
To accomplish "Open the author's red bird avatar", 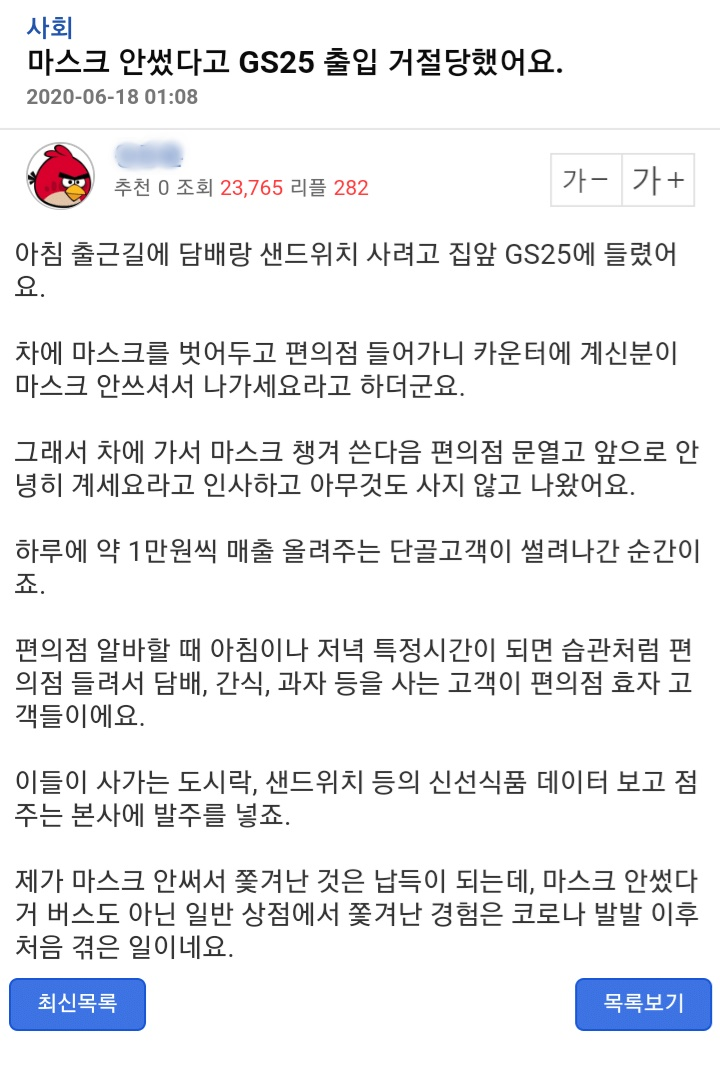I will coord(60,176).
